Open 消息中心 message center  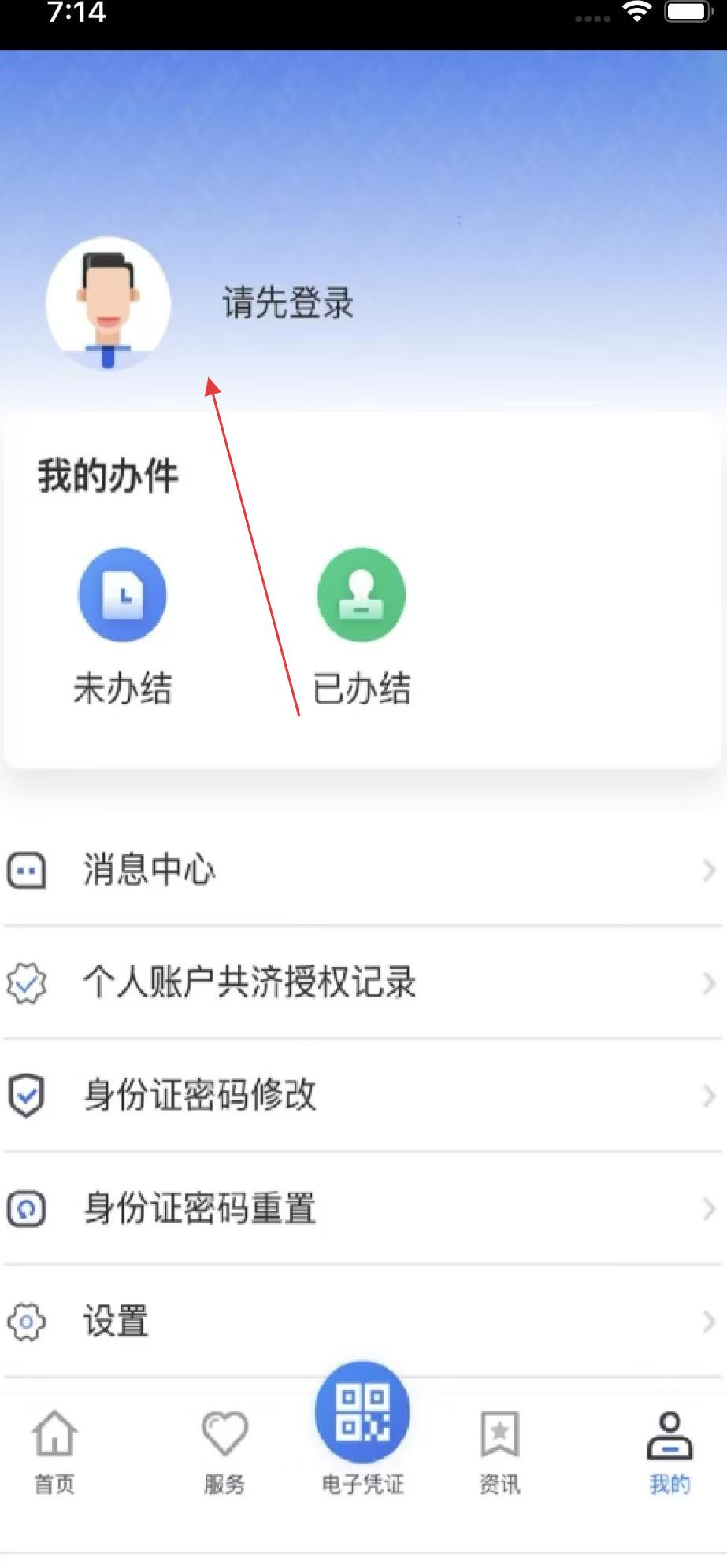[x=362, y=871]
